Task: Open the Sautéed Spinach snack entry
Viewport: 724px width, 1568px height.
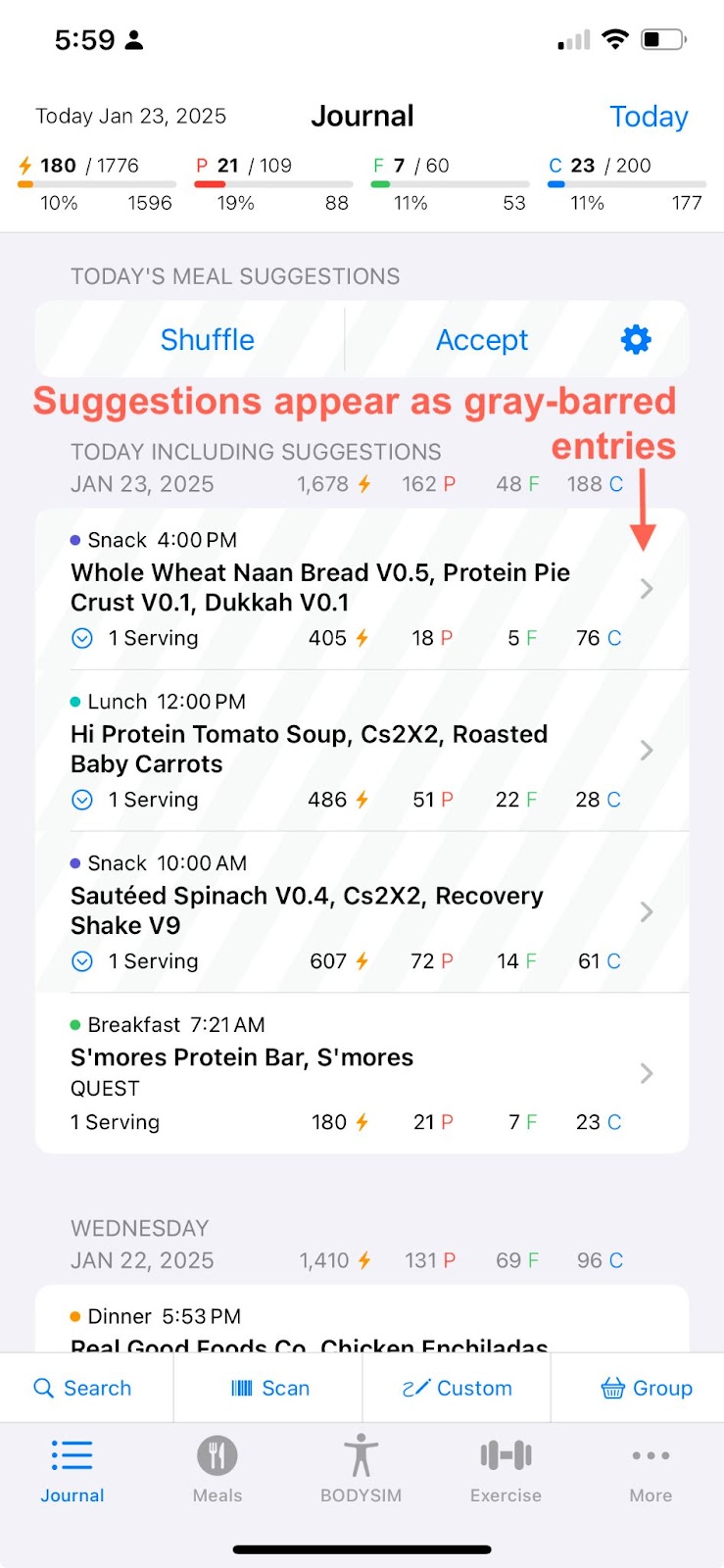Action: click(x=362, y=912)
